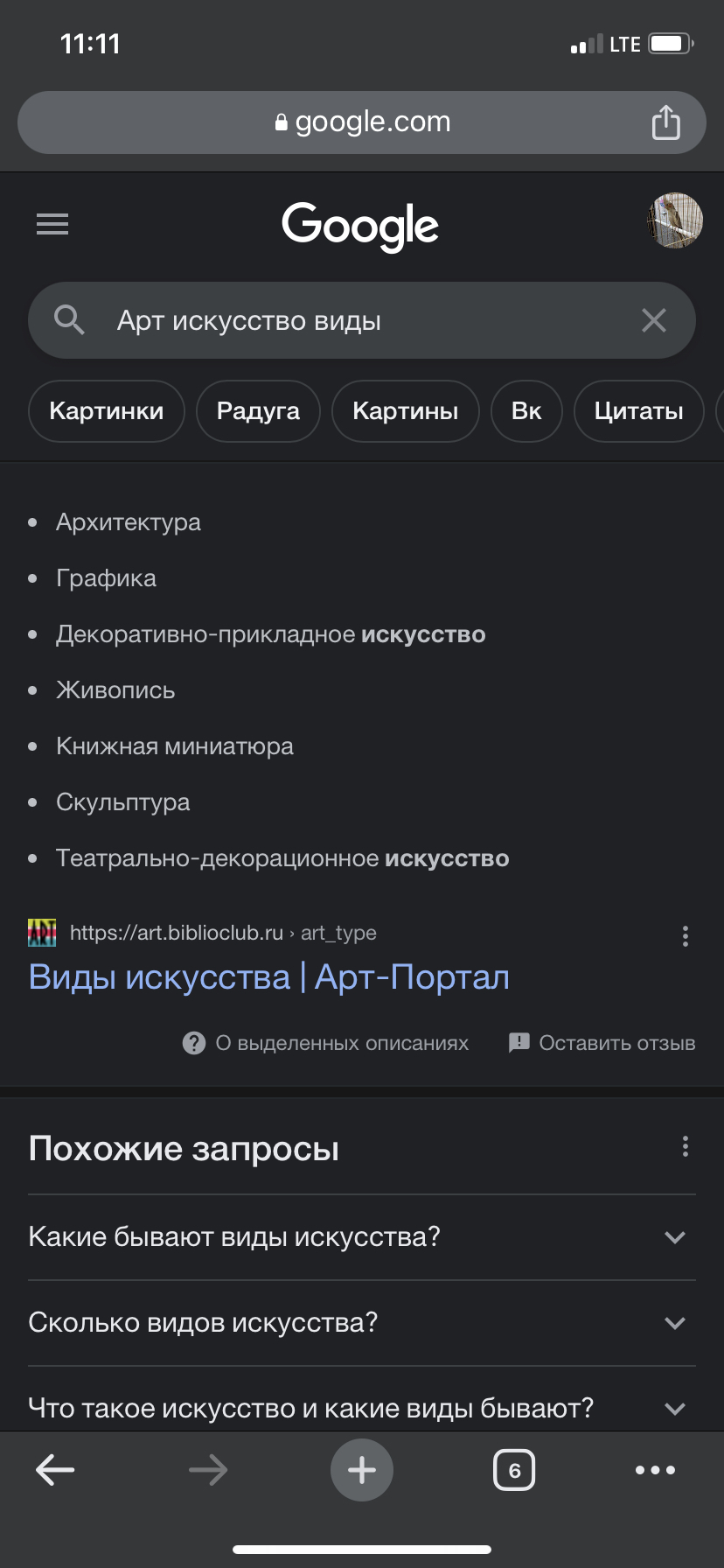Share this page from the address bar
724x1568 pixels.
pos(665,122)
